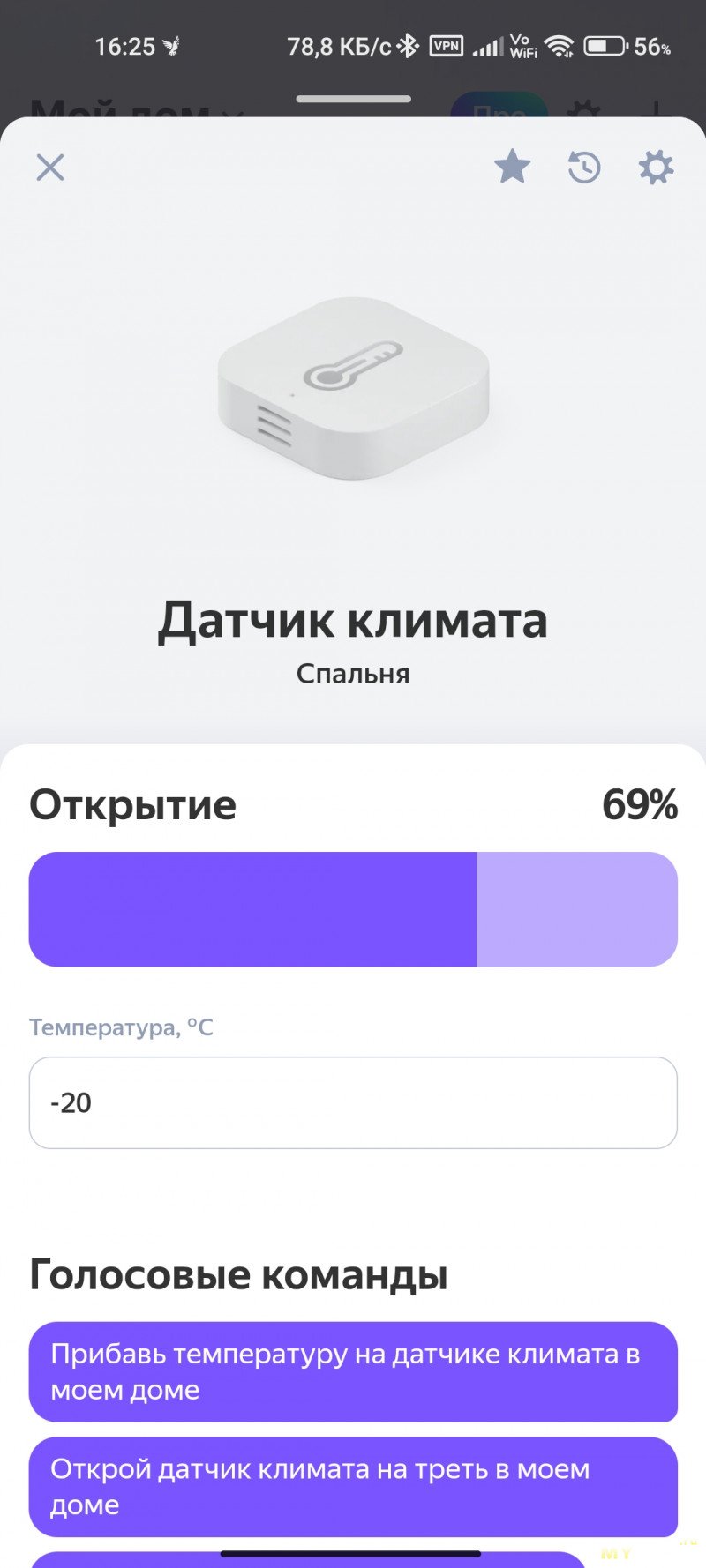This screenshot has height=1568, width=706.
Task: Open the device settings gear
Action: (656, 167)
